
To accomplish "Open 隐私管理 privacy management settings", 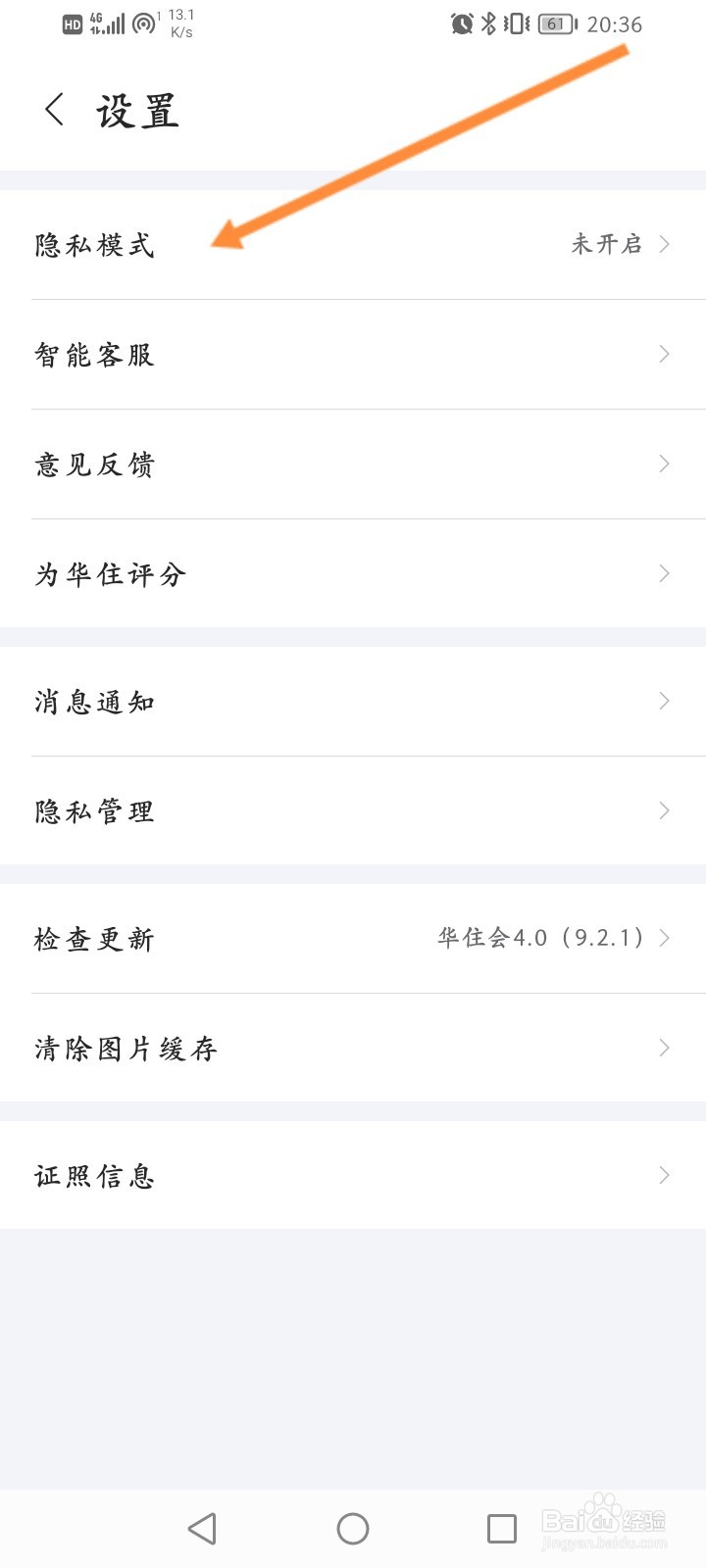I will [x=95, y=810].
